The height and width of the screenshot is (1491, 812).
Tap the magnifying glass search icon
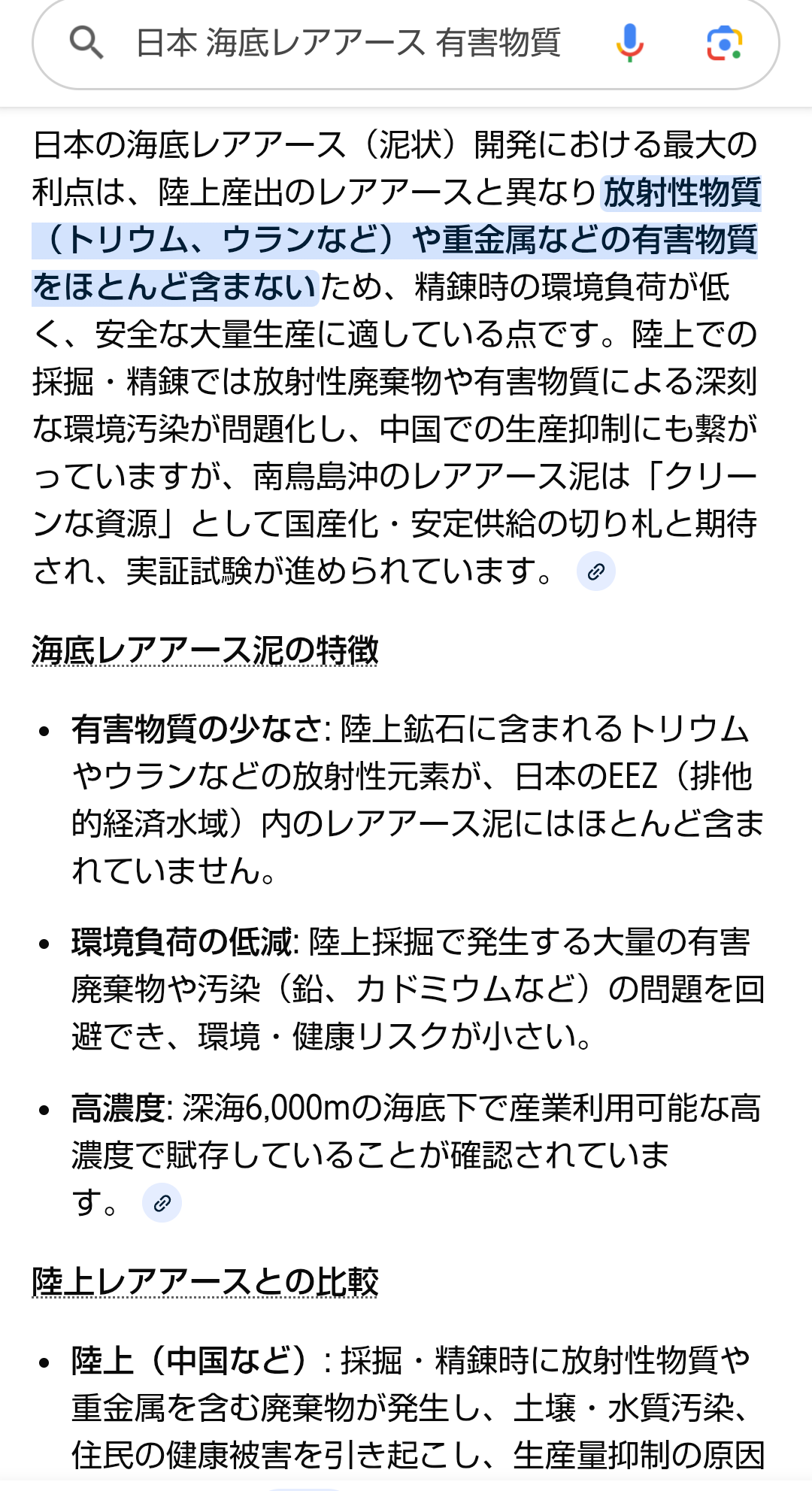(86, 43)
